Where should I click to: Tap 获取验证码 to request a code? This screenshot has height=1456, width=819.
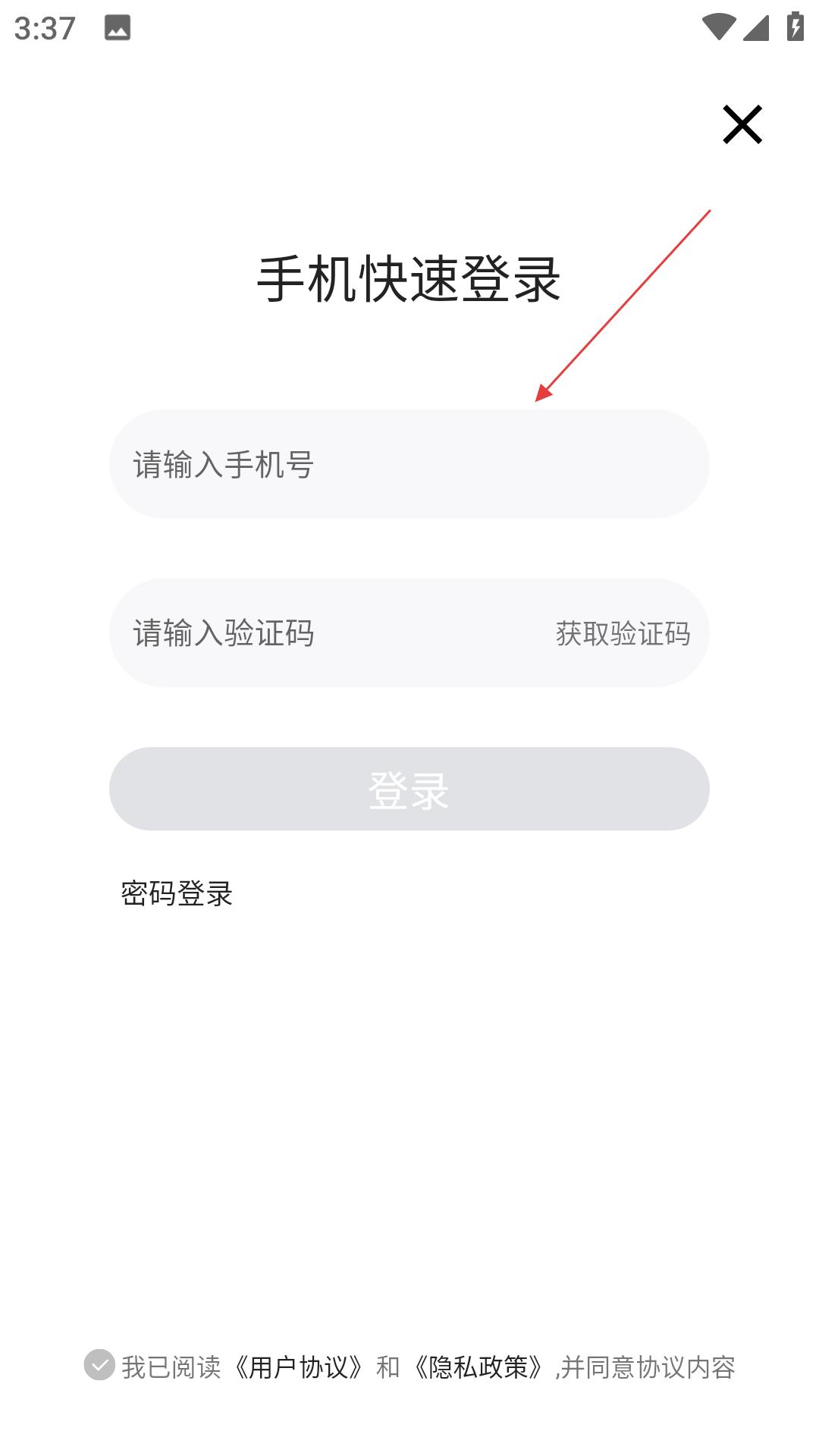pyautogui.click(x=623, y=633)
